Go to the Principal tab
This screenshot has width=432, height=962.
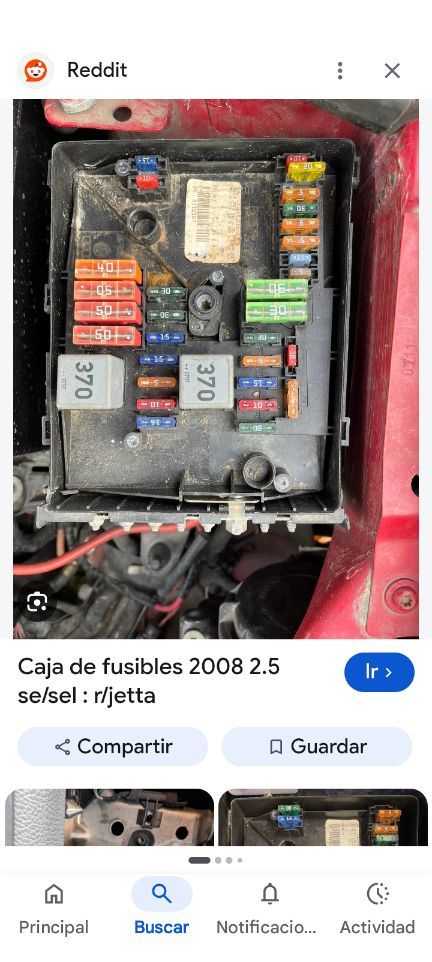tap(54, 909)
